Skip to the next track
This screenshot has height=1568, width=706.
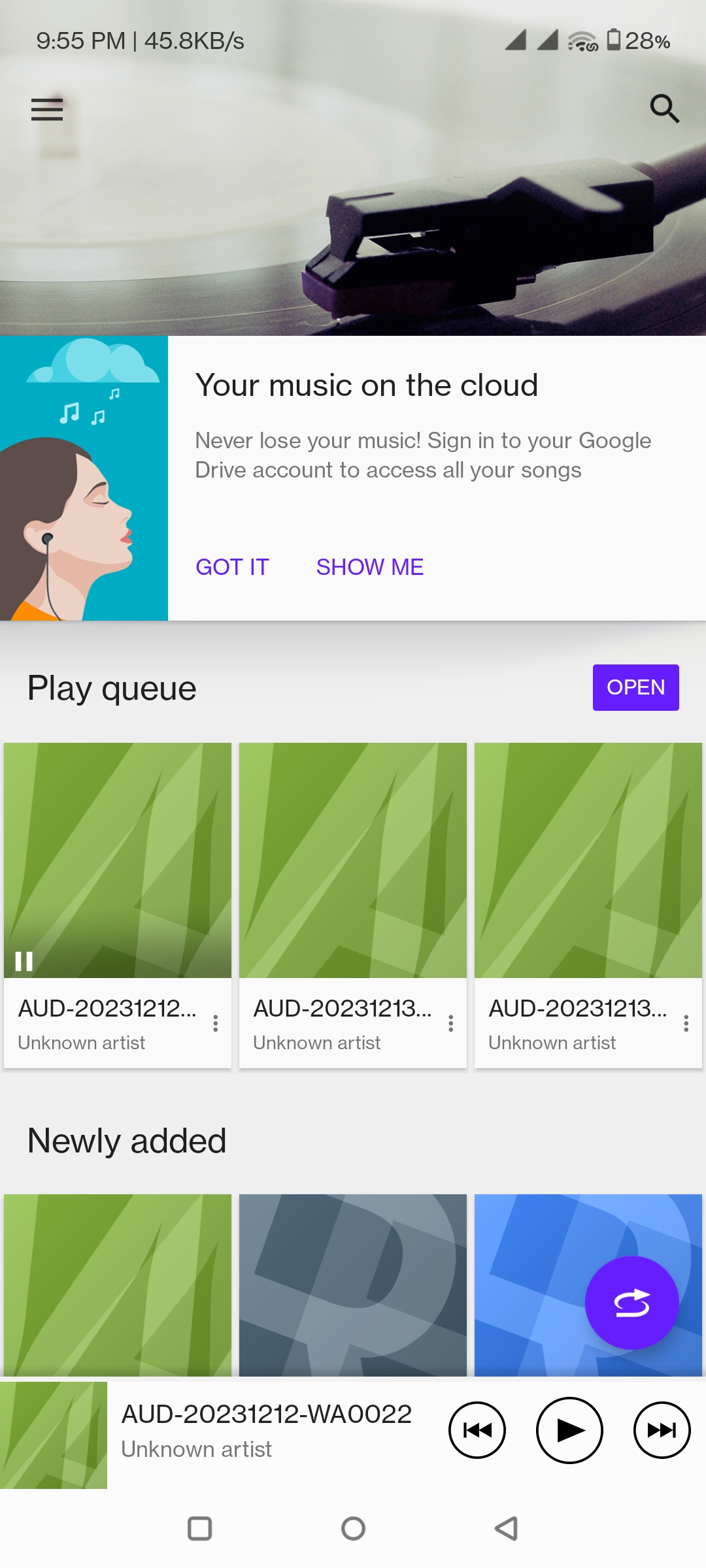point(662,1431)
